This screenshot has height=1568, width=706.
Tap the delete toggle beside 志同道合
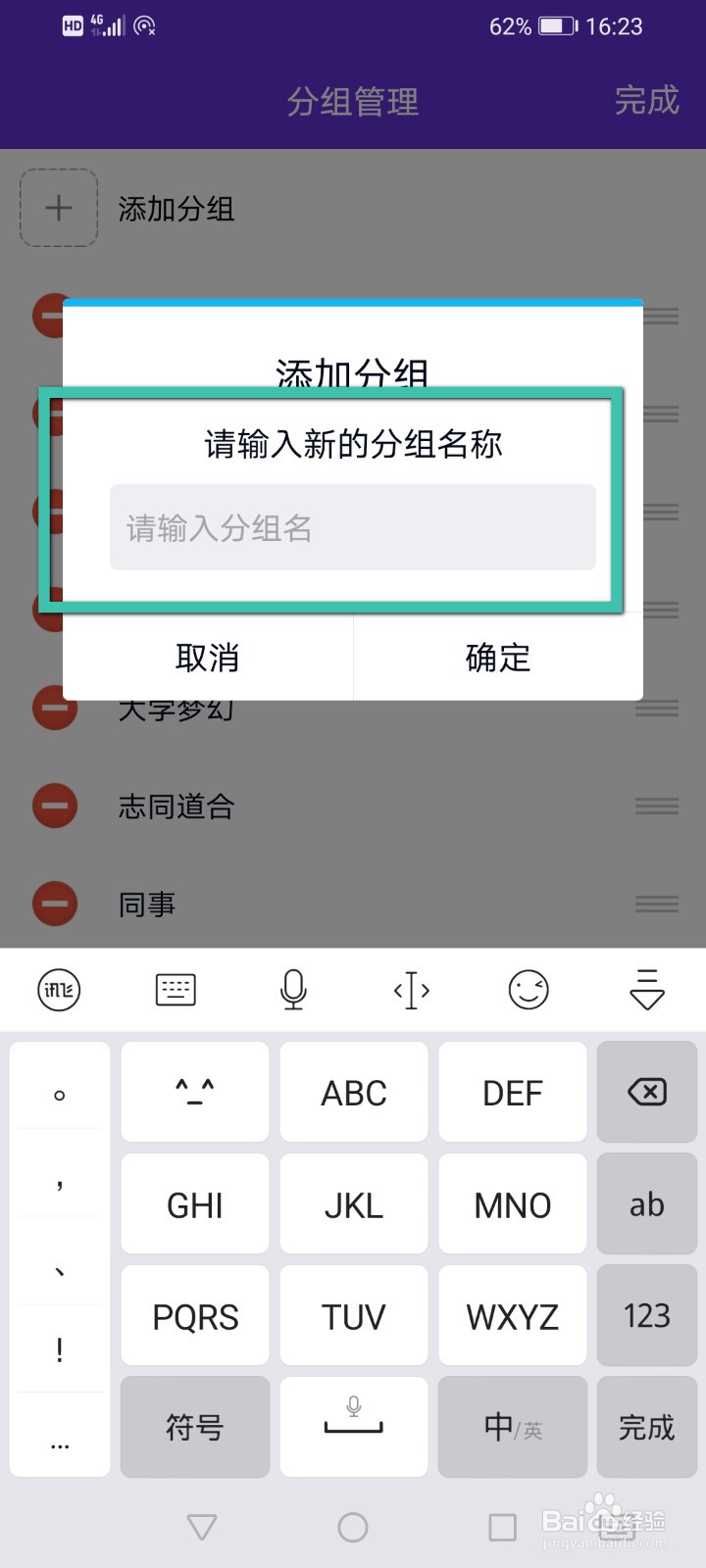tap(54, 806)
